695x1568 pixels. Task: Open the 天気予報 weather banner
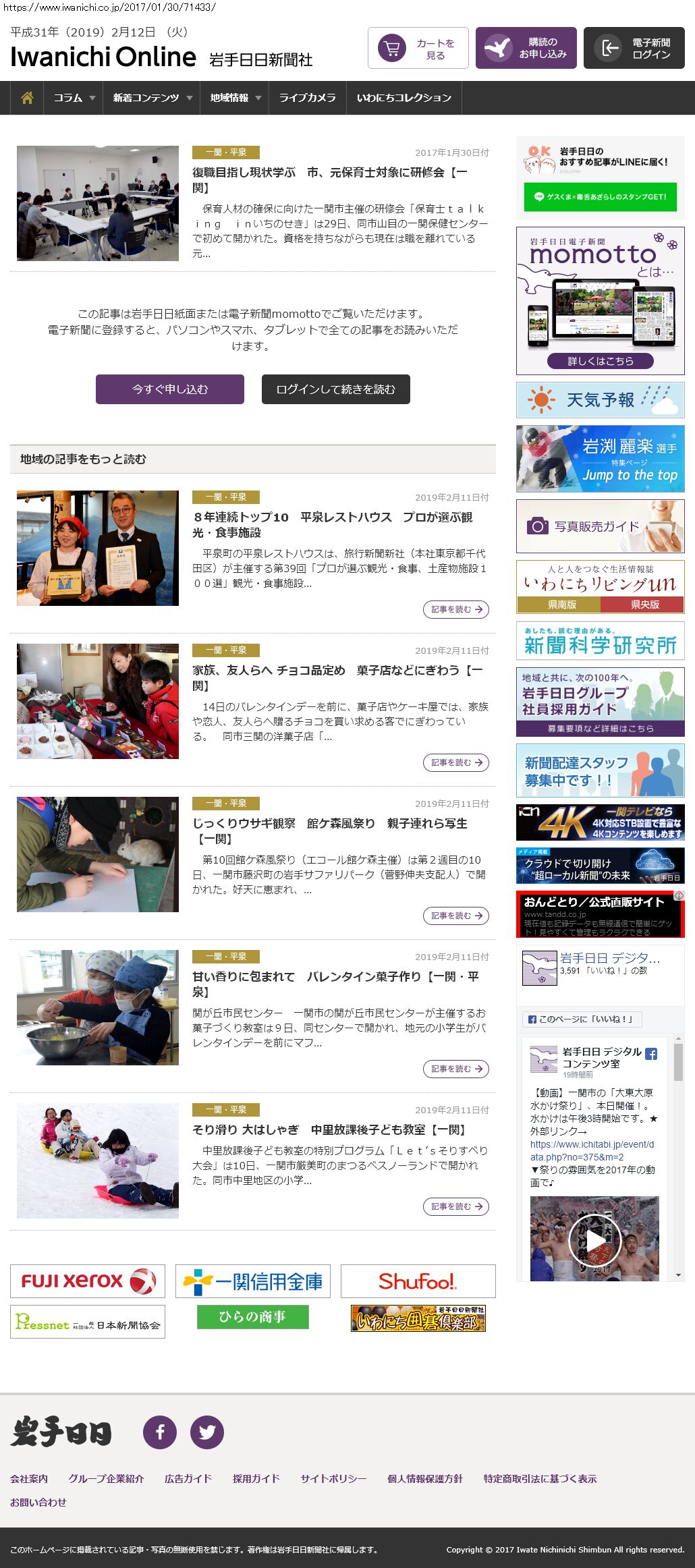click(600, 400)
